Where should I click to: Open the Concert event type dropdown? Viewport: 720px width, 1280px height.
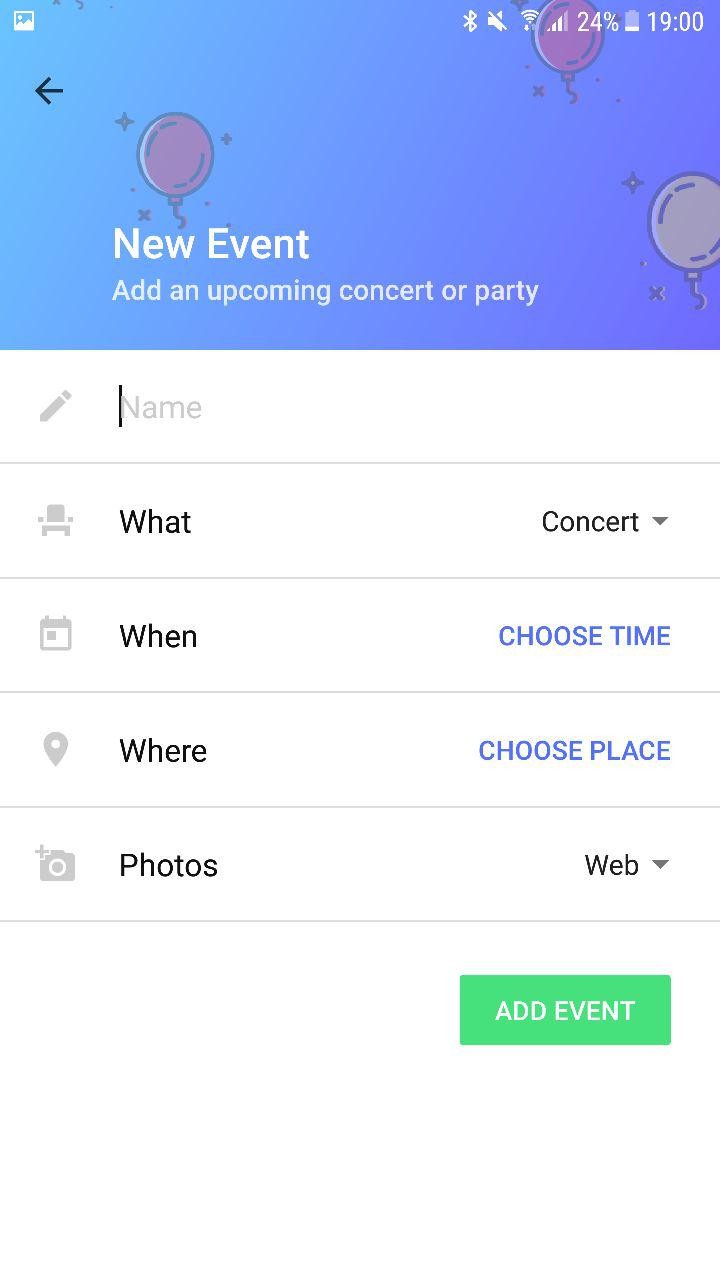(605, 522)
